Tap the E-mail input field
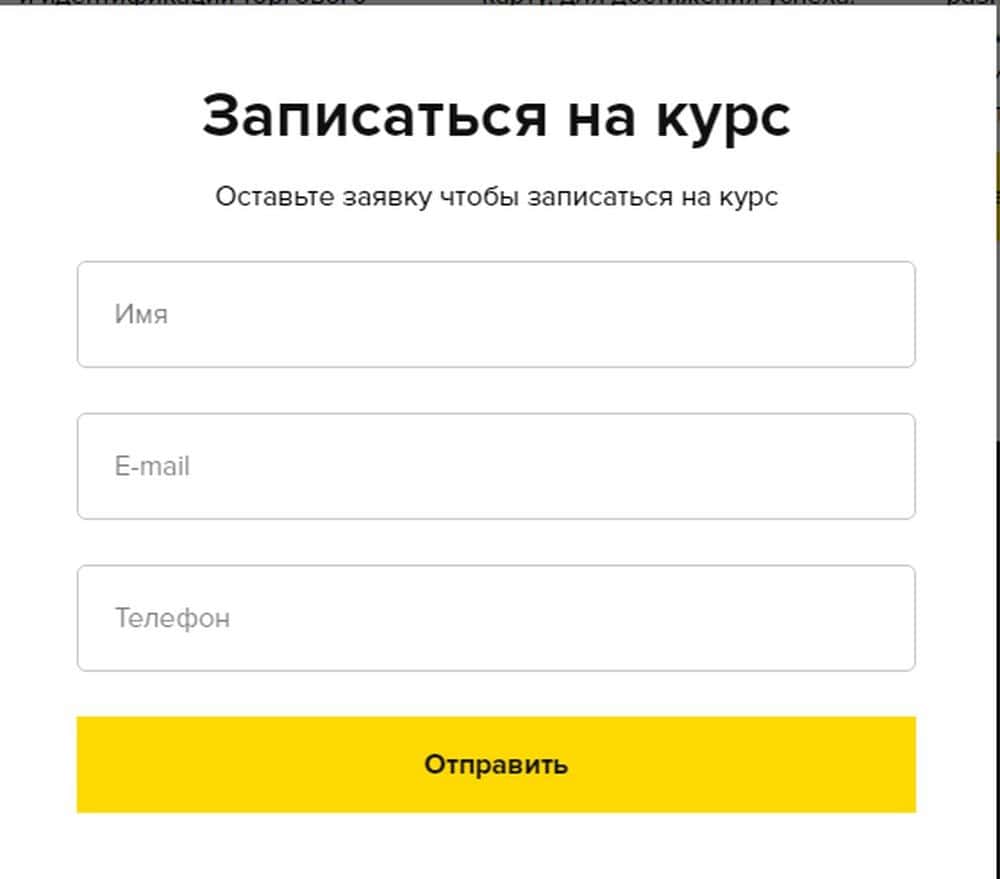This screenshot has width=1000, height=879. [x=495, y=466]
